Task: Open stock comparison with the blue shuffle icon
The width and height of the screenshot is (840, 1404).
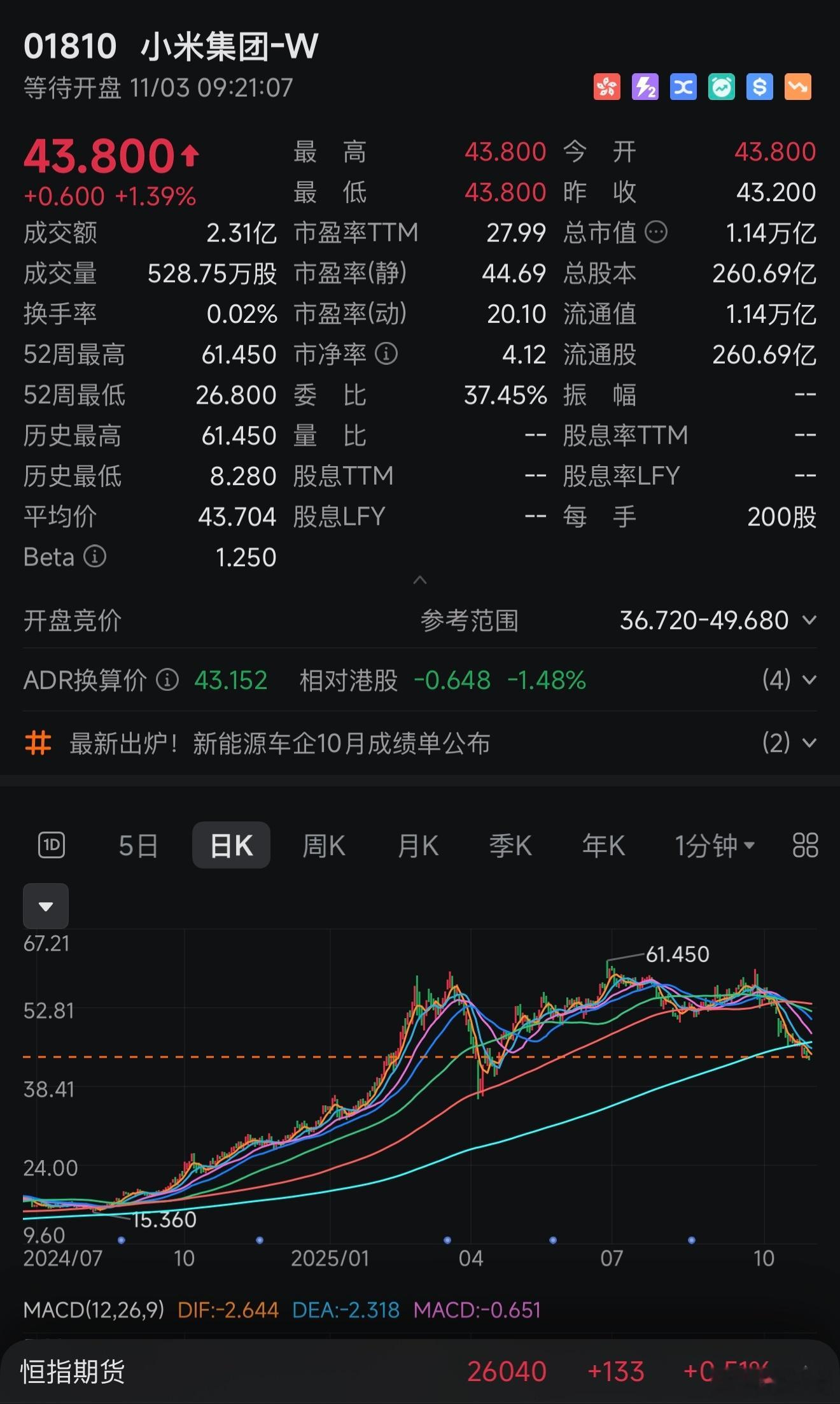Action: [683, 87]
